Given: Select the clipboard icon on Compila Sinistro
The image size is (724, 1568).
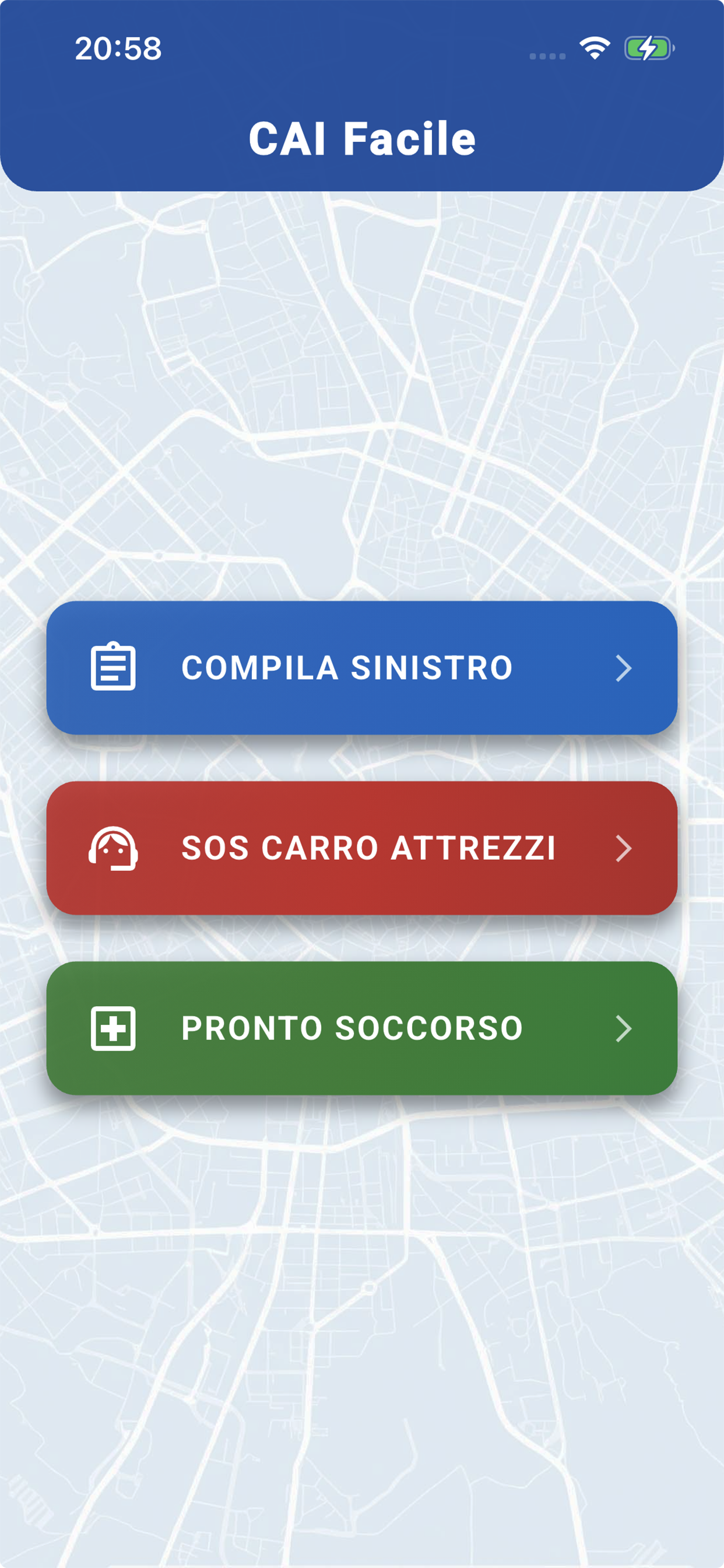Looking at the screenshot, I should pyautogui.click(x=113, y=668).
